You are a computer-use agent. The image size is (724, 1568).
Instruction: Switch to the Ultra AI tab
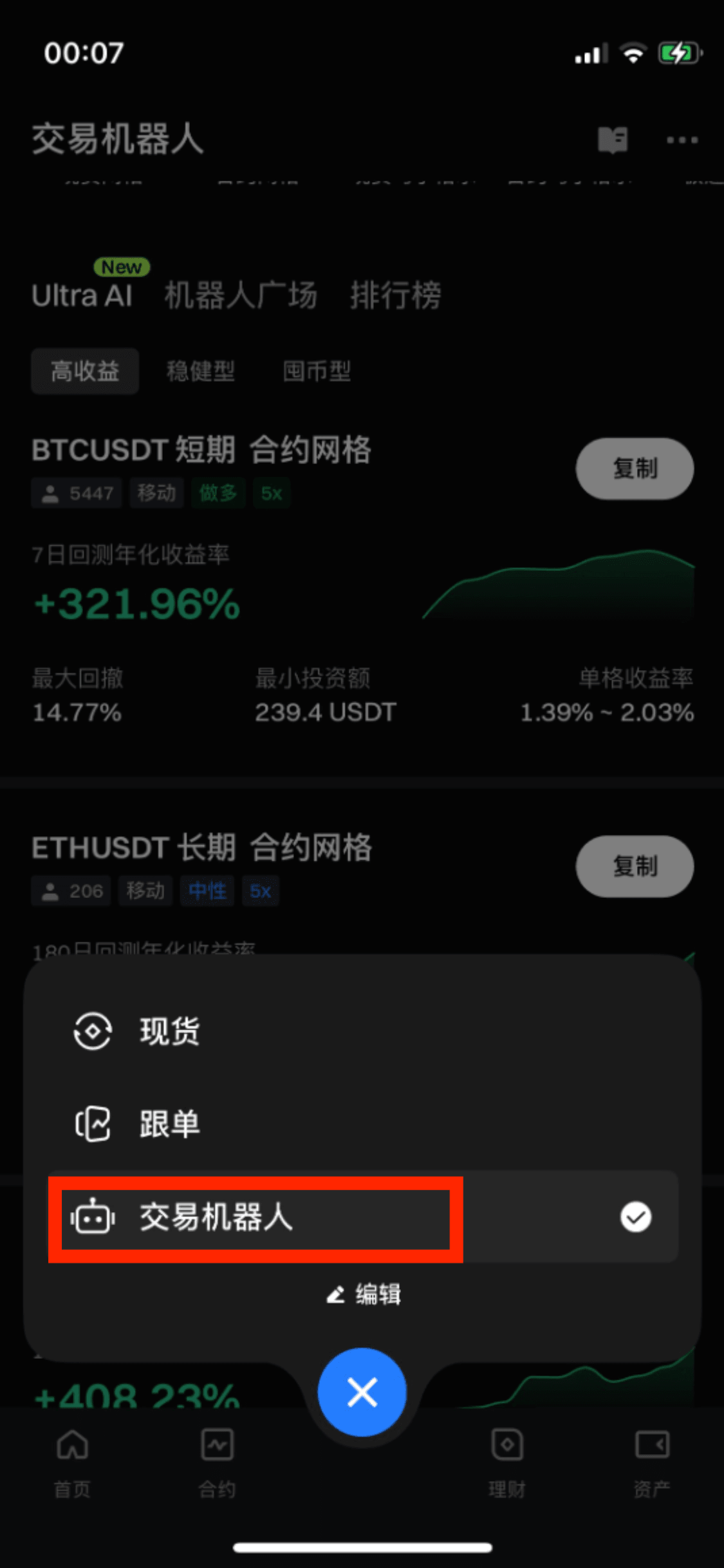click(x=82, y=295)
